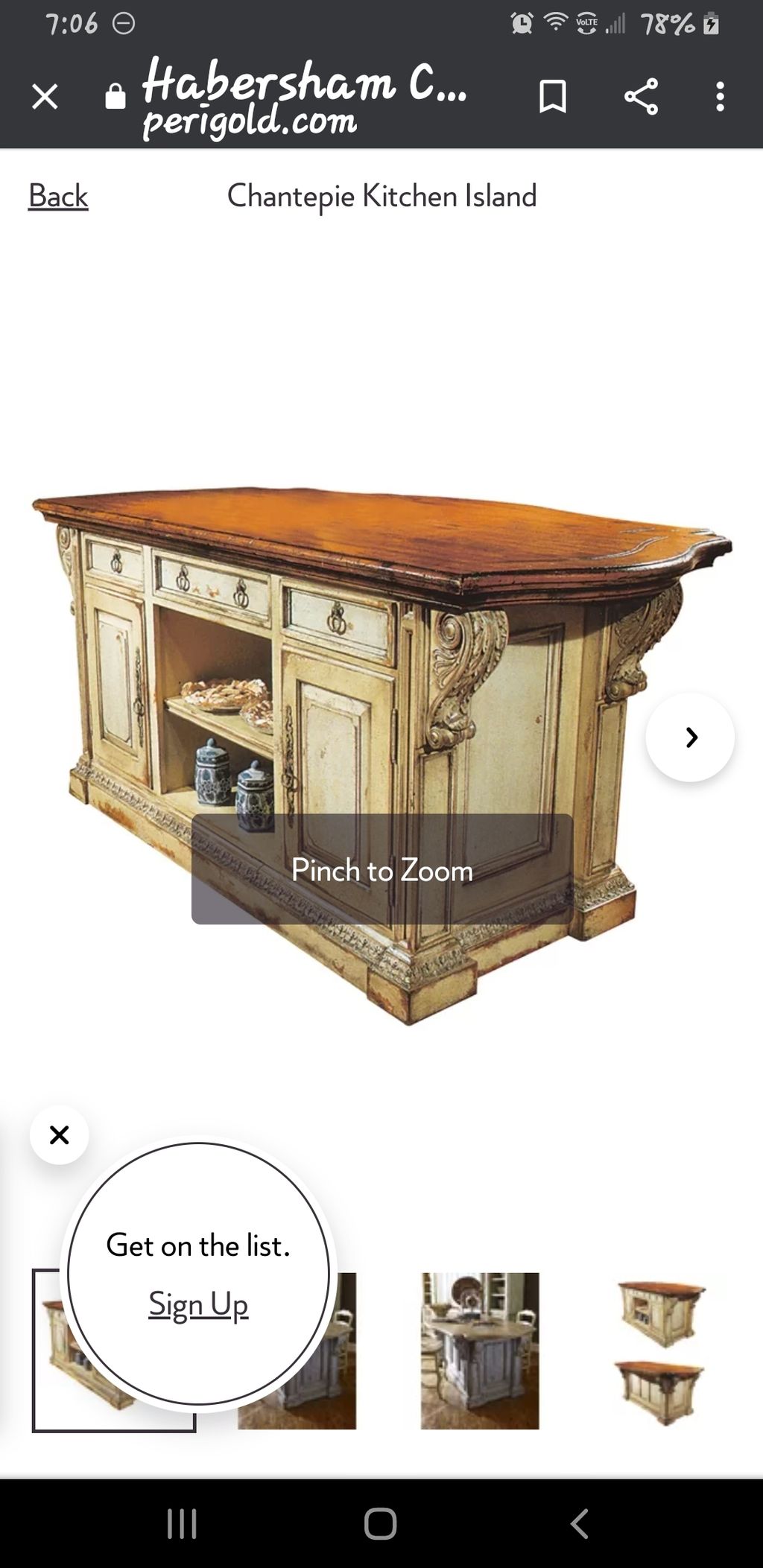The width and height of the screenshot is (763, 1568).
Task: View site security lock info
Action: 115,97
